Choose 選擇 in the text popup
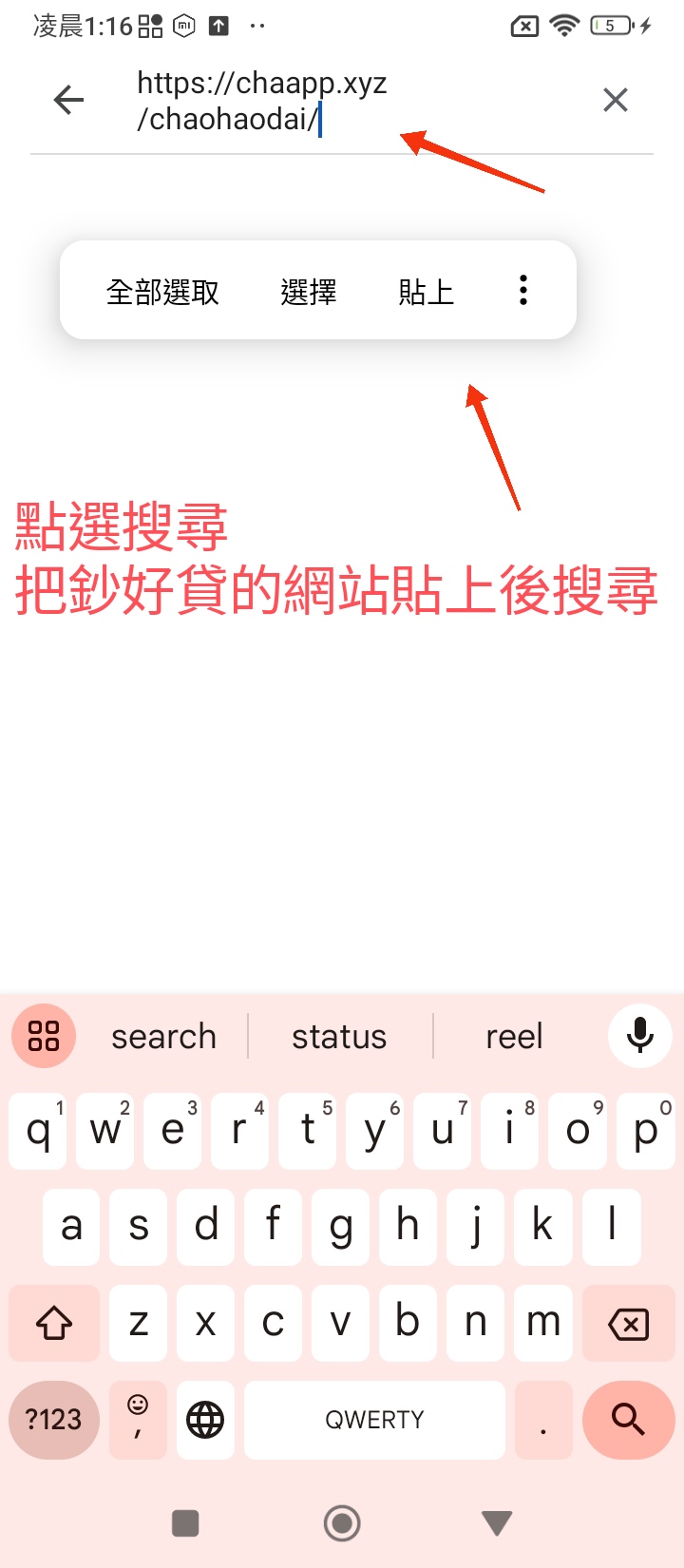 pos(309,292)
